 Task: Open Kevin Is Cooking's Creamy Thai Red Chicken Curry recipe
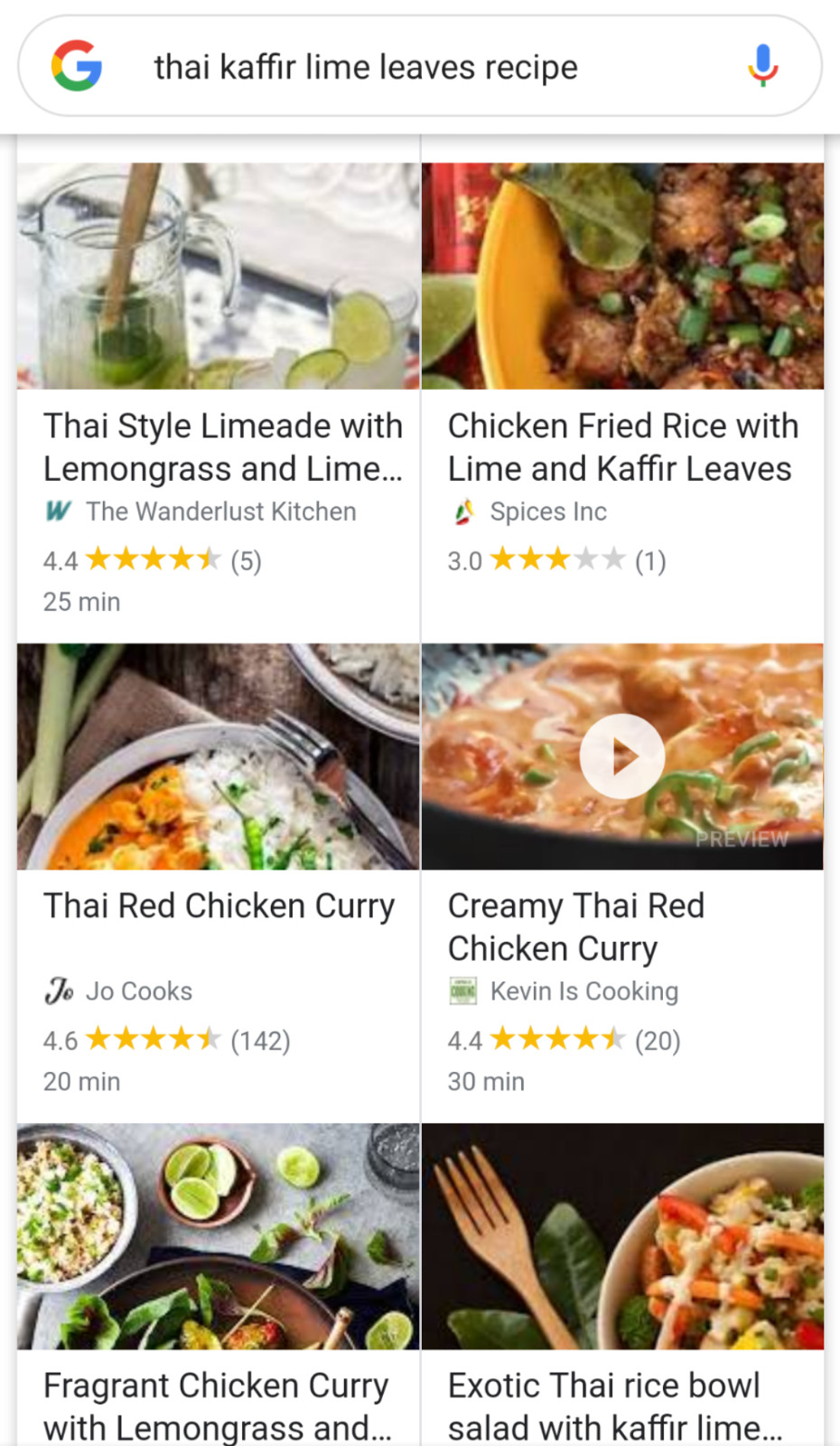(622, 883)
